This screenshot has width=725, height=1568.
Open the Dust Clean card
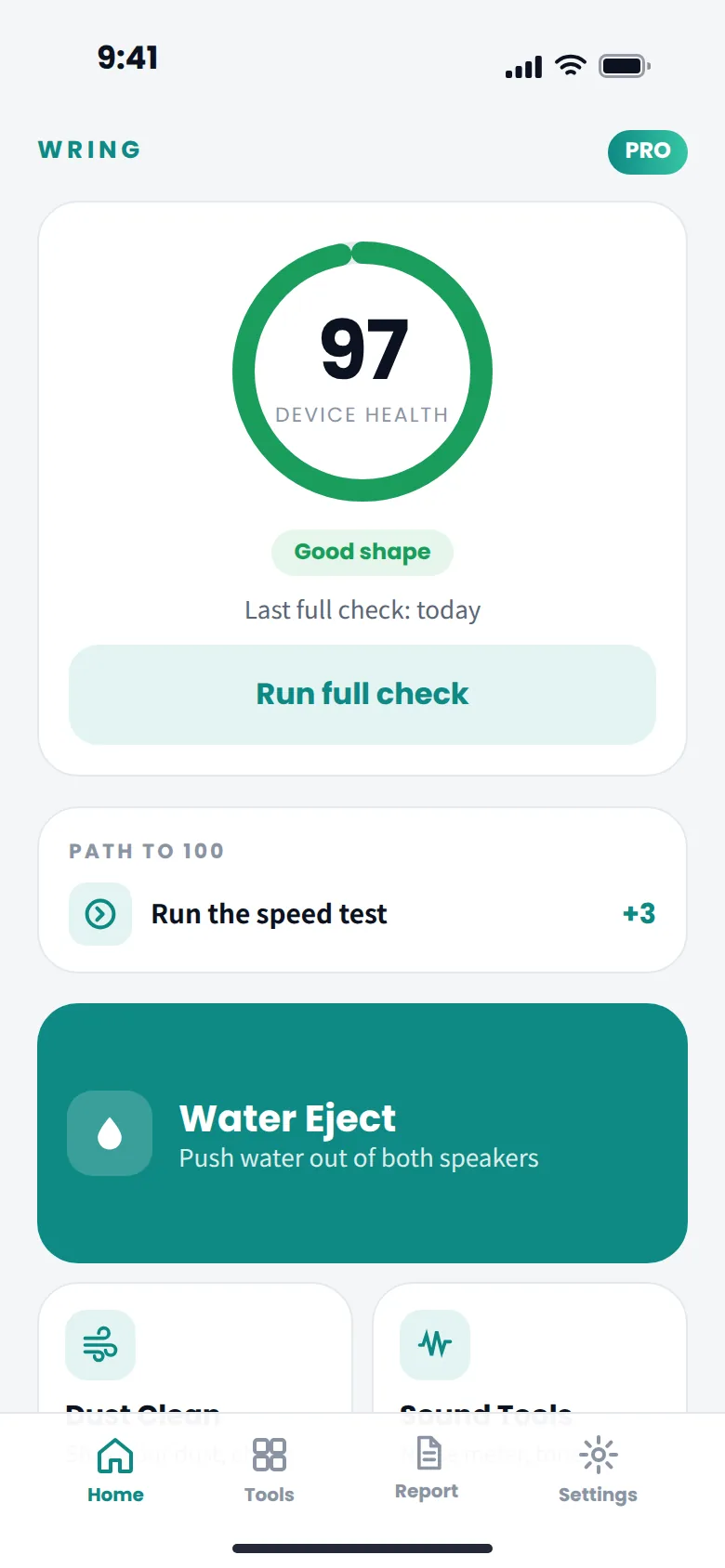[x=195, y=1349]
